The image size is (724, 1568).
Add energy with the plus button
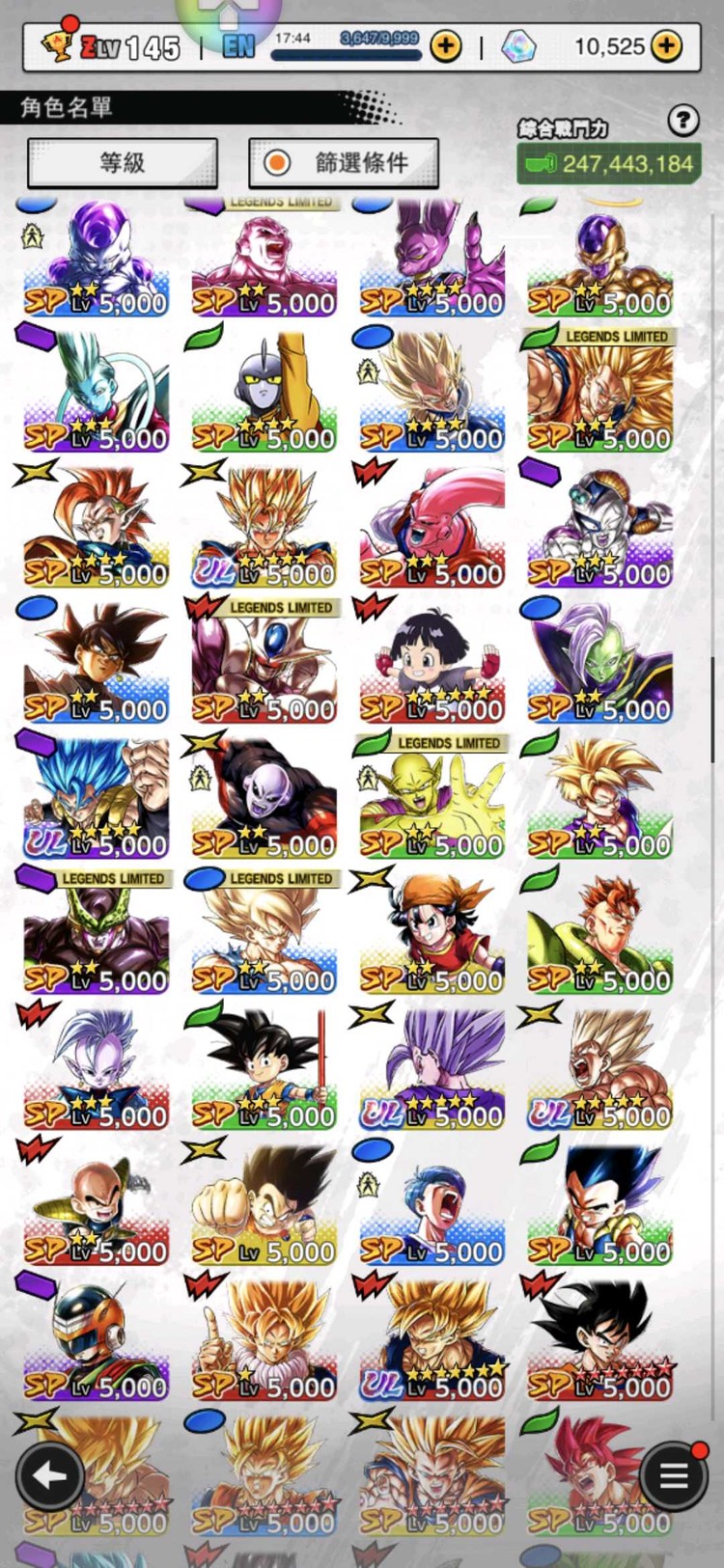point(445,45)
